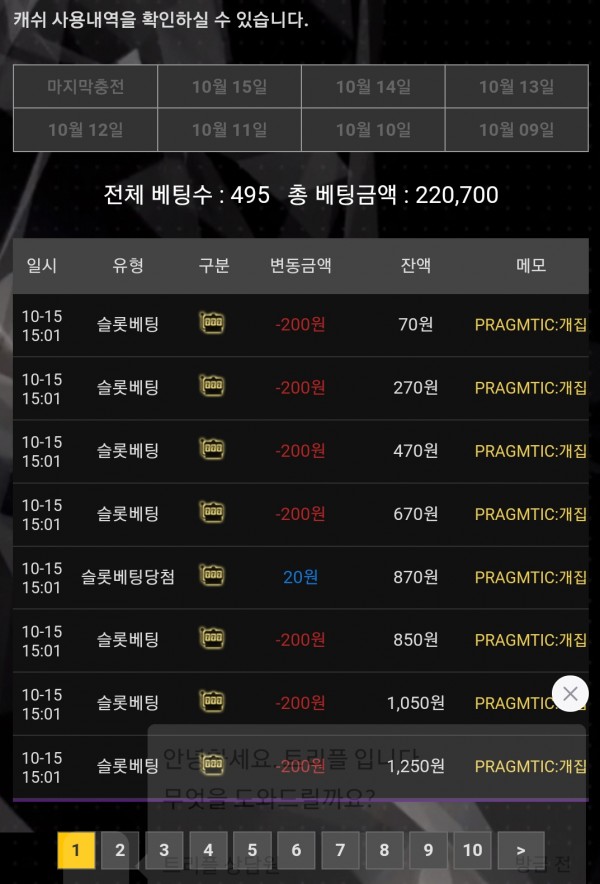
Task: Go to page 4
Action: (208, 850)
